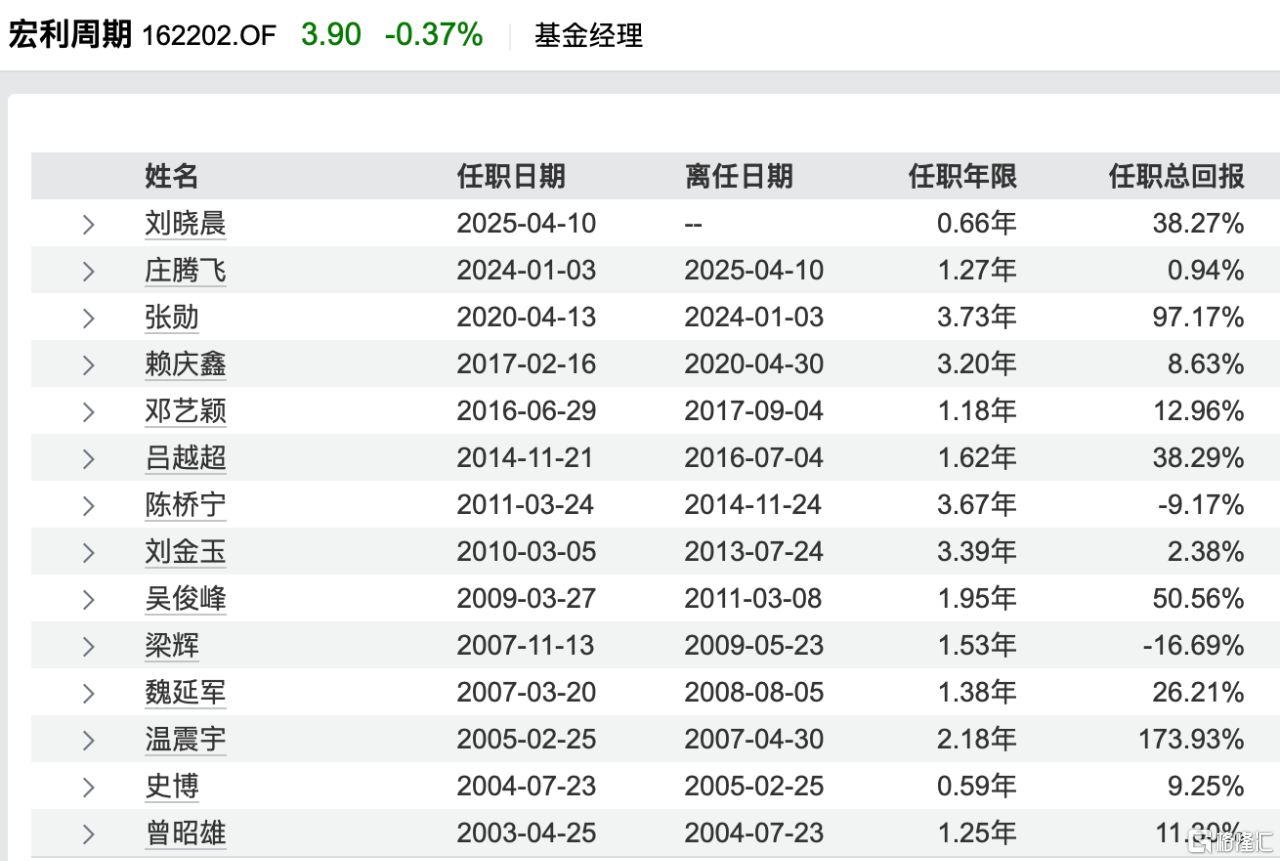This screenshot has height=861, width=1280.
Task: Open the 梁辉 name link
Action: point(172,646)
